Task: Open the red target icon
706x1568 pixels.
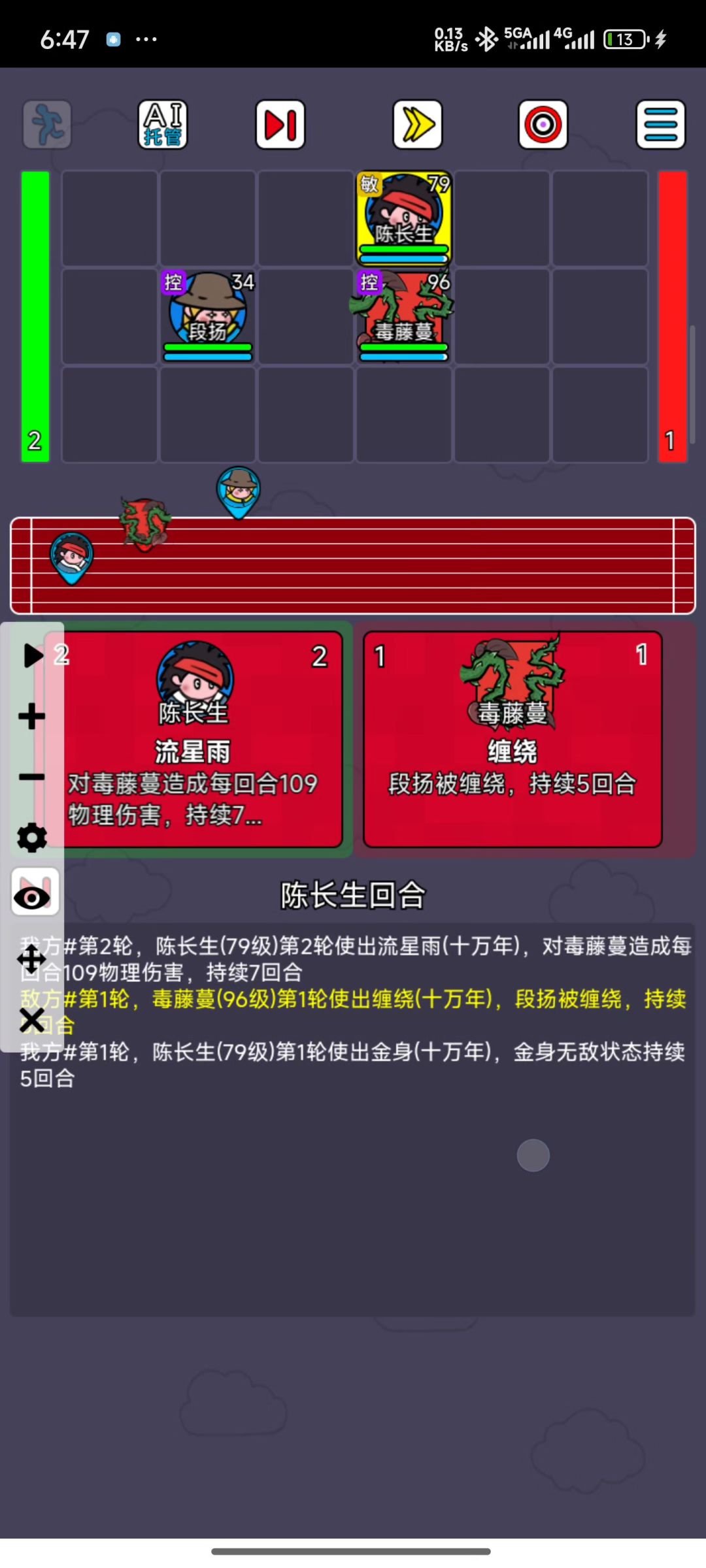Action: 543,124
